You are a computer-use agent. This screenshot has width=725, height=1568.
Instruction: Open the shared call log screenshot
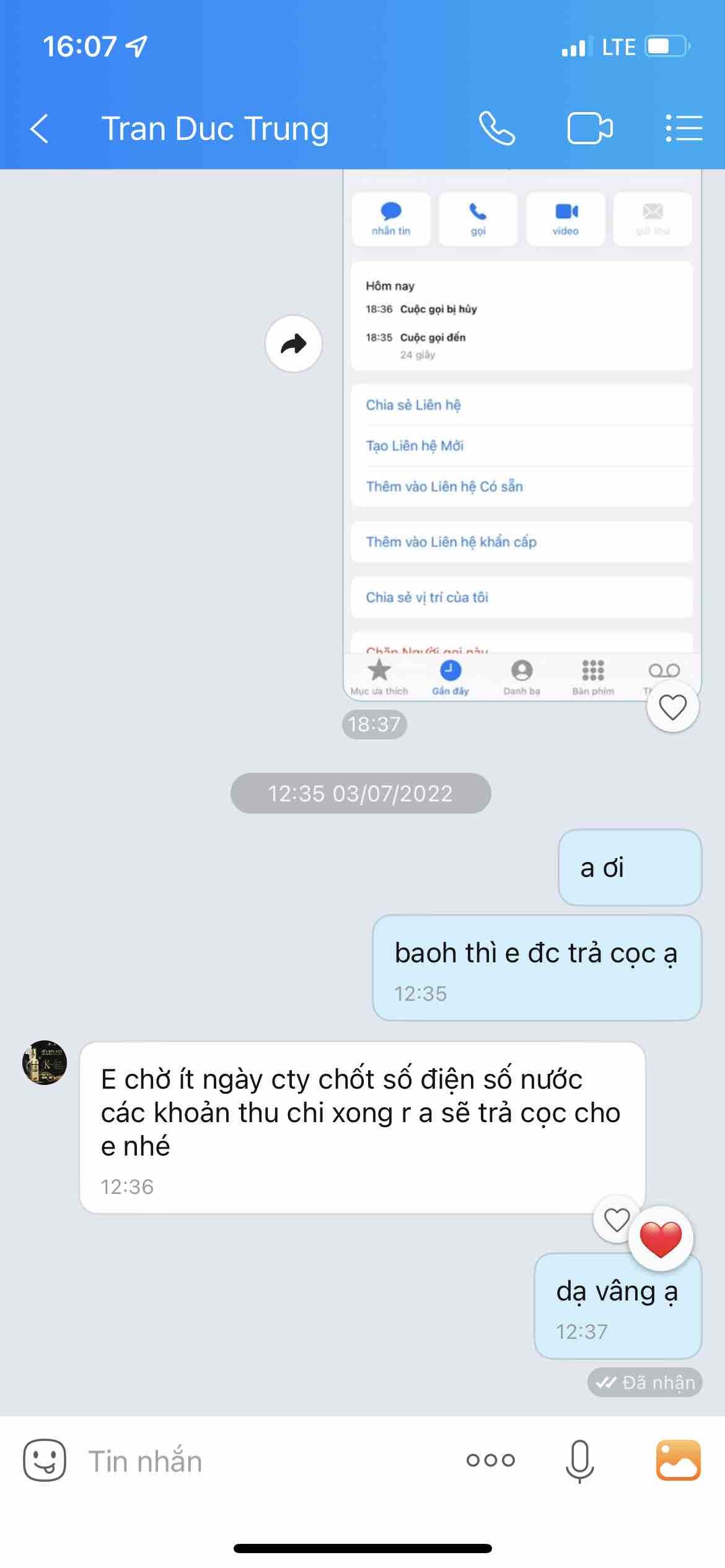522,433
